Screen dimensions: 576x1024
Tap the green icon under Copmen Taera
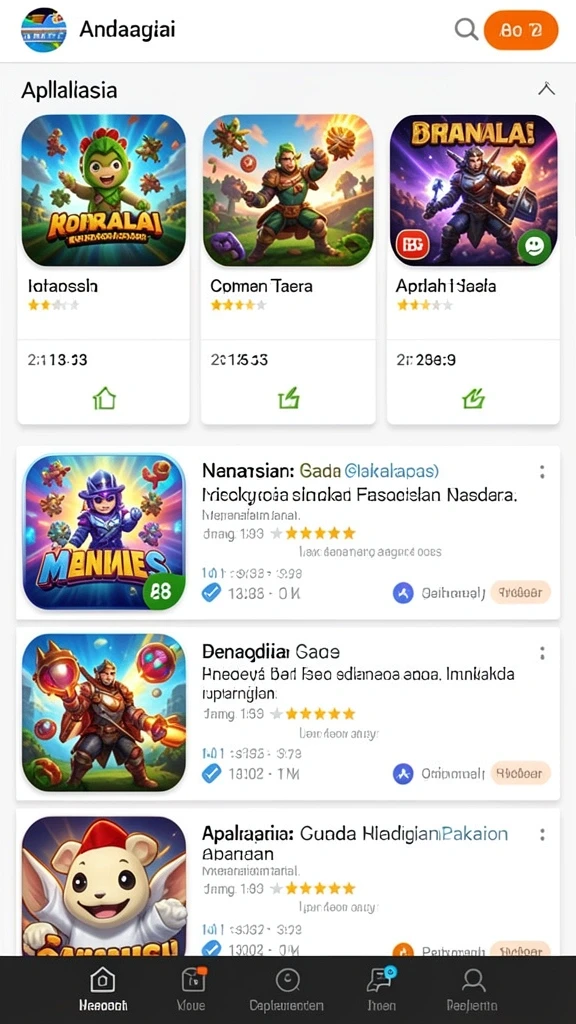tap(288, 398)
